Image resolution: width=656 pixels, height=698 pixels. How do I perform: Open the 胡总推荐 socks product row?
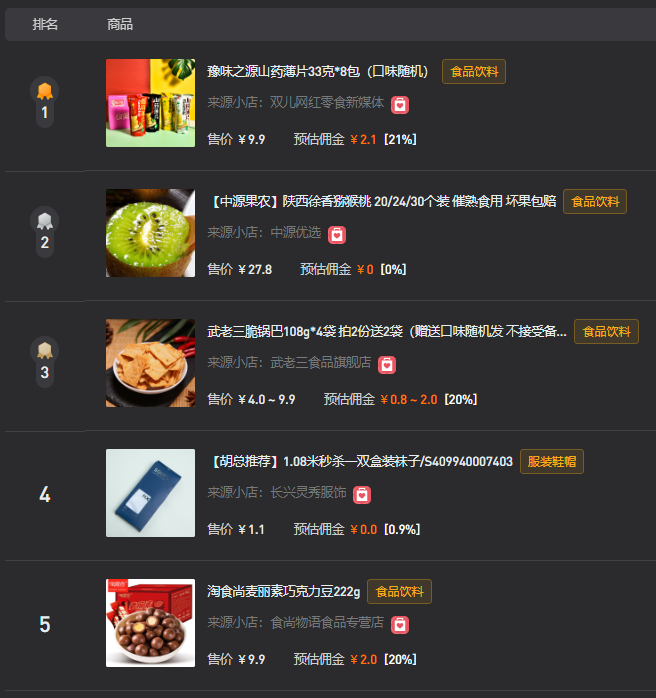pos(360,462)
